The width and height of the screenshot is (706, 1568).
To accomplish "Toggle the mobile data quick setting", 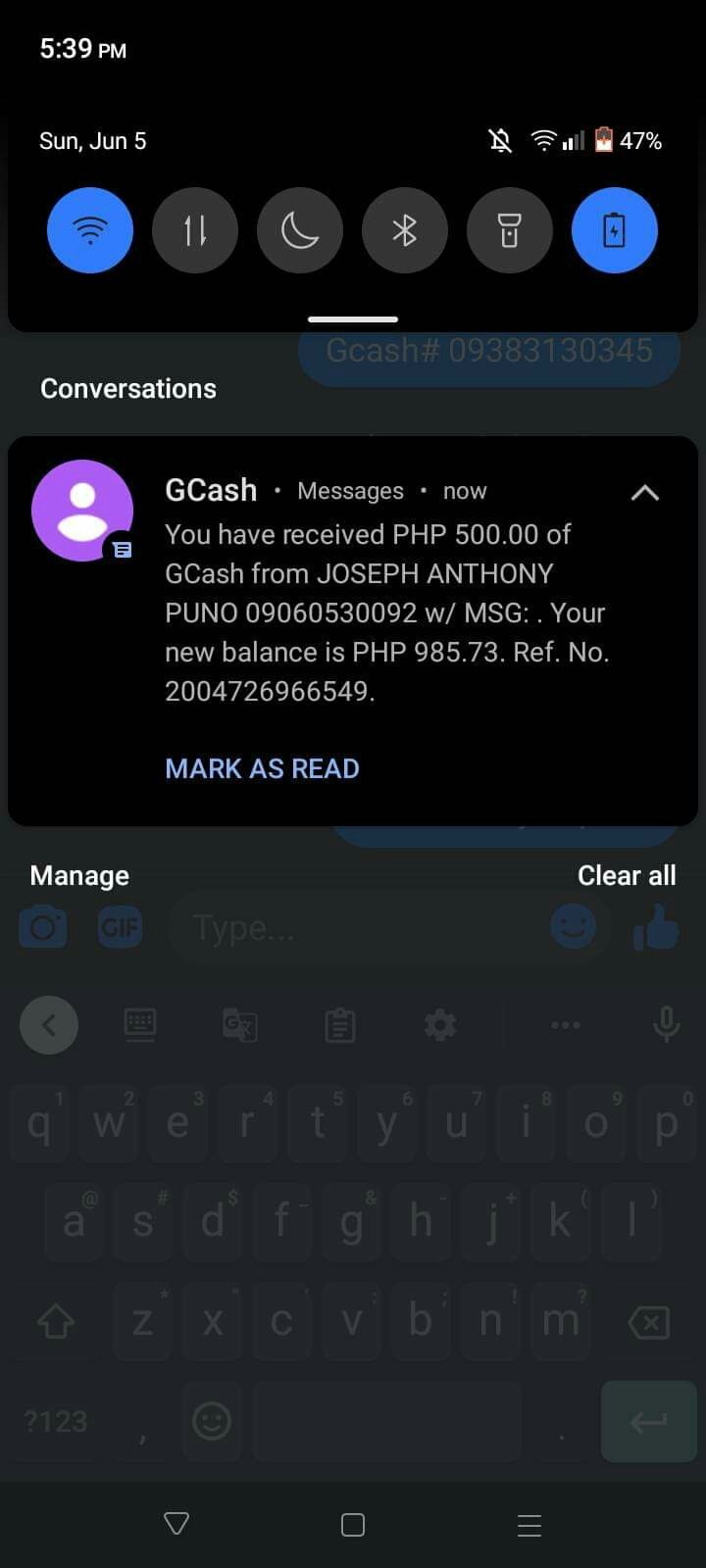I will (x=195, y=230).
